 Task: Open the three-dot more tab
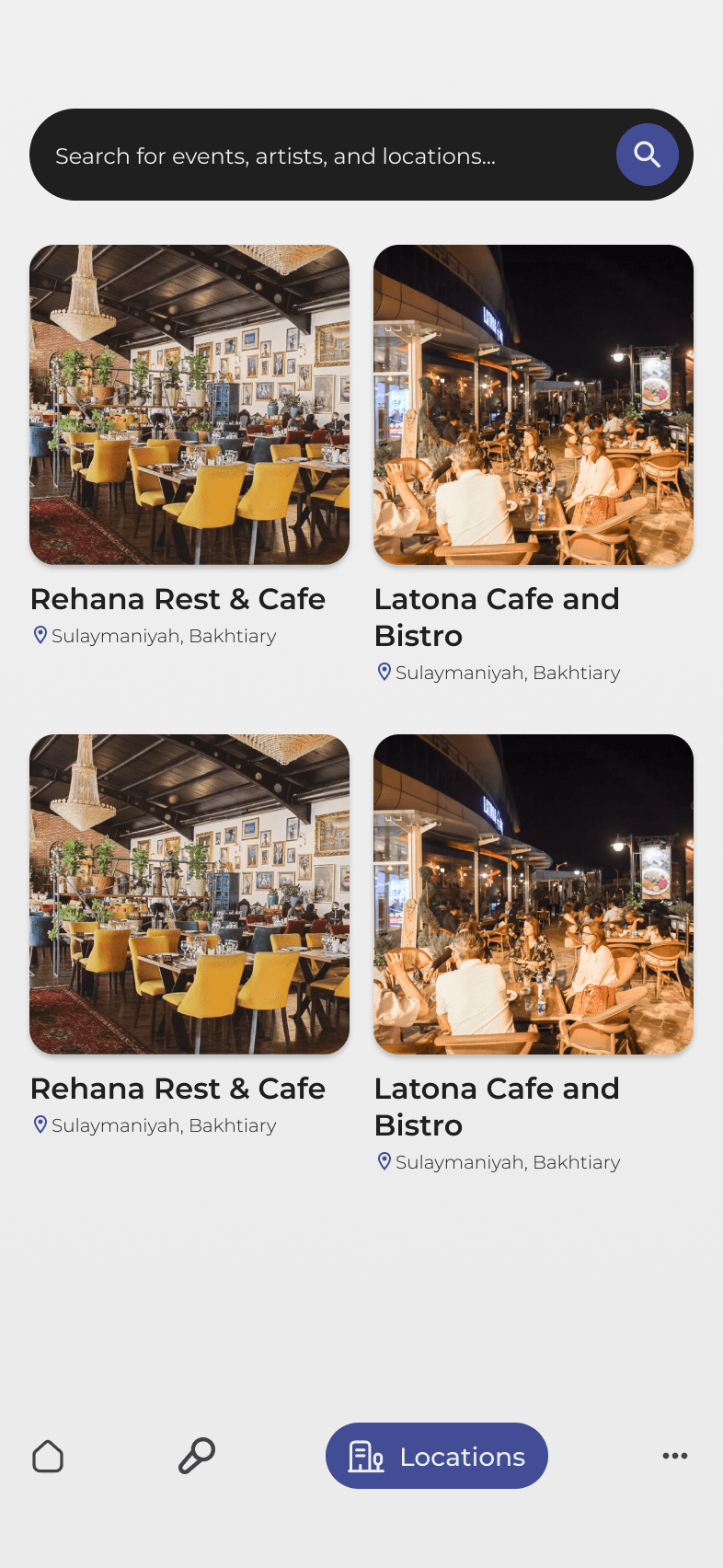(675, 1456)
